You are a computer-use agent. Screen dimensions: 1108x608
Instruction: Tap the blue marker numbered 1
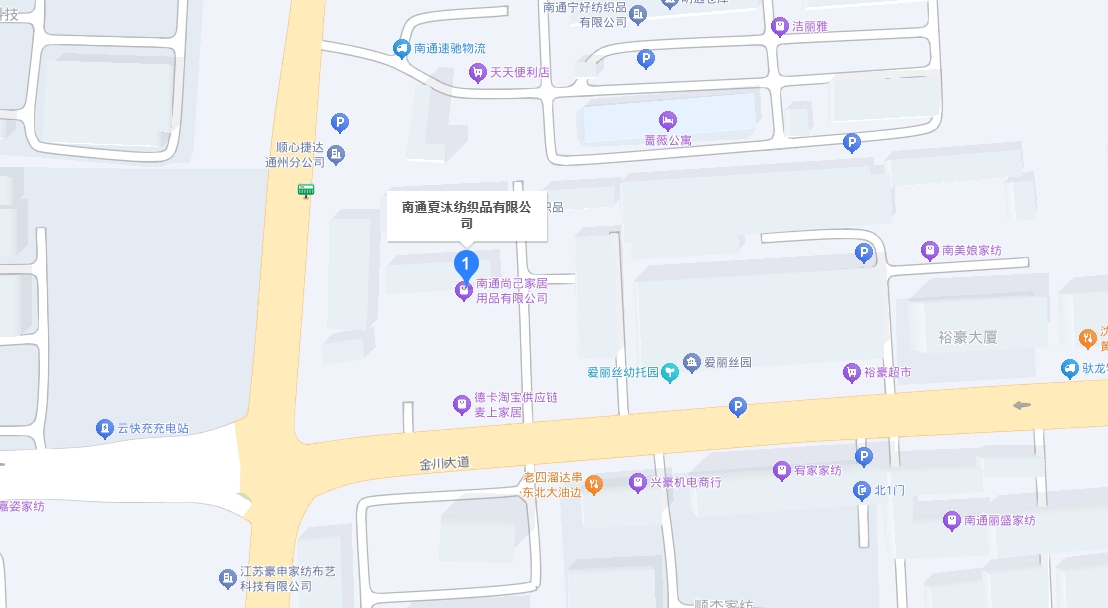tap(466, 264)
